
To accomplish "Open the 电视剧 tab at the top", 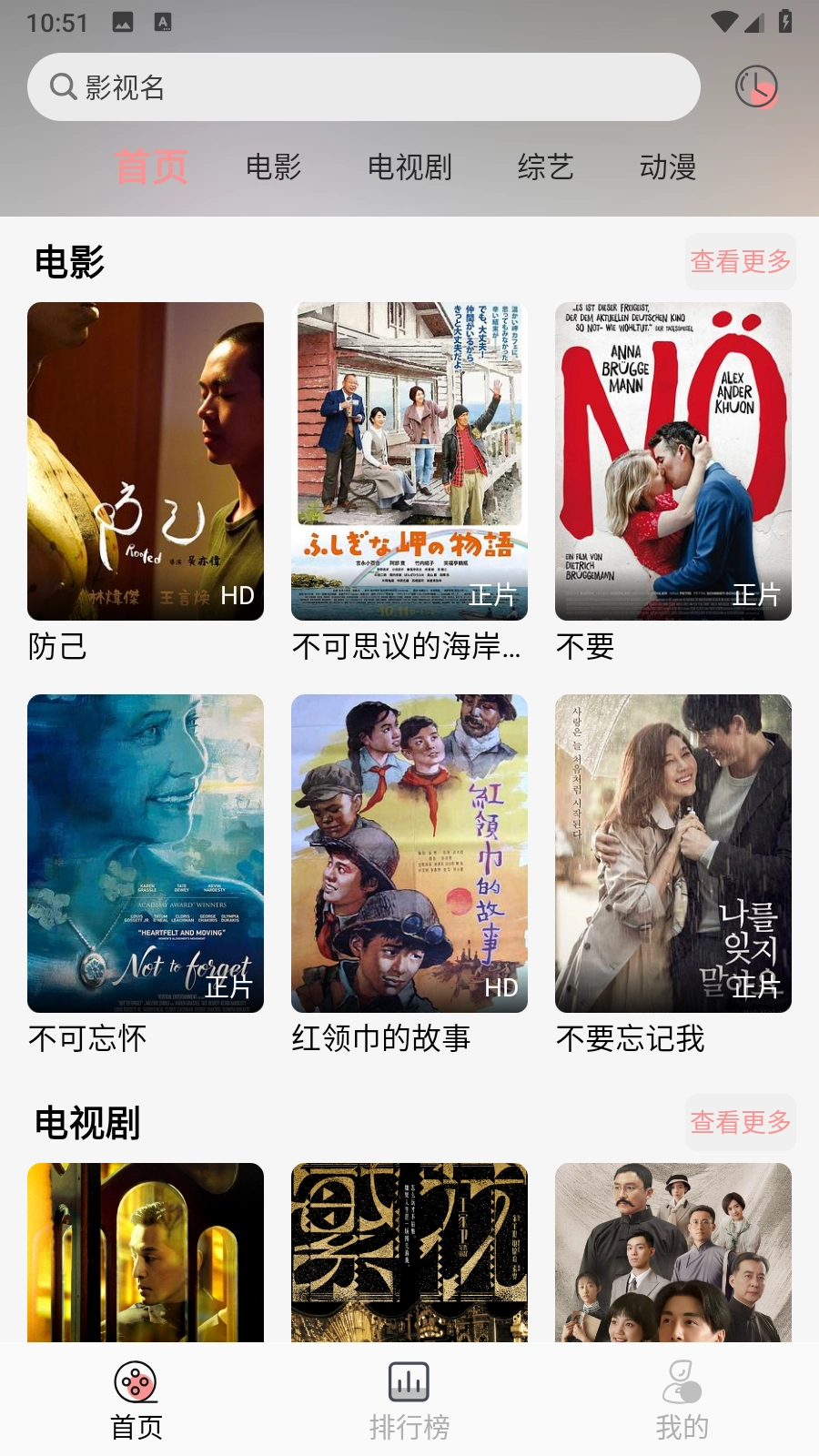I will (410, 168).
